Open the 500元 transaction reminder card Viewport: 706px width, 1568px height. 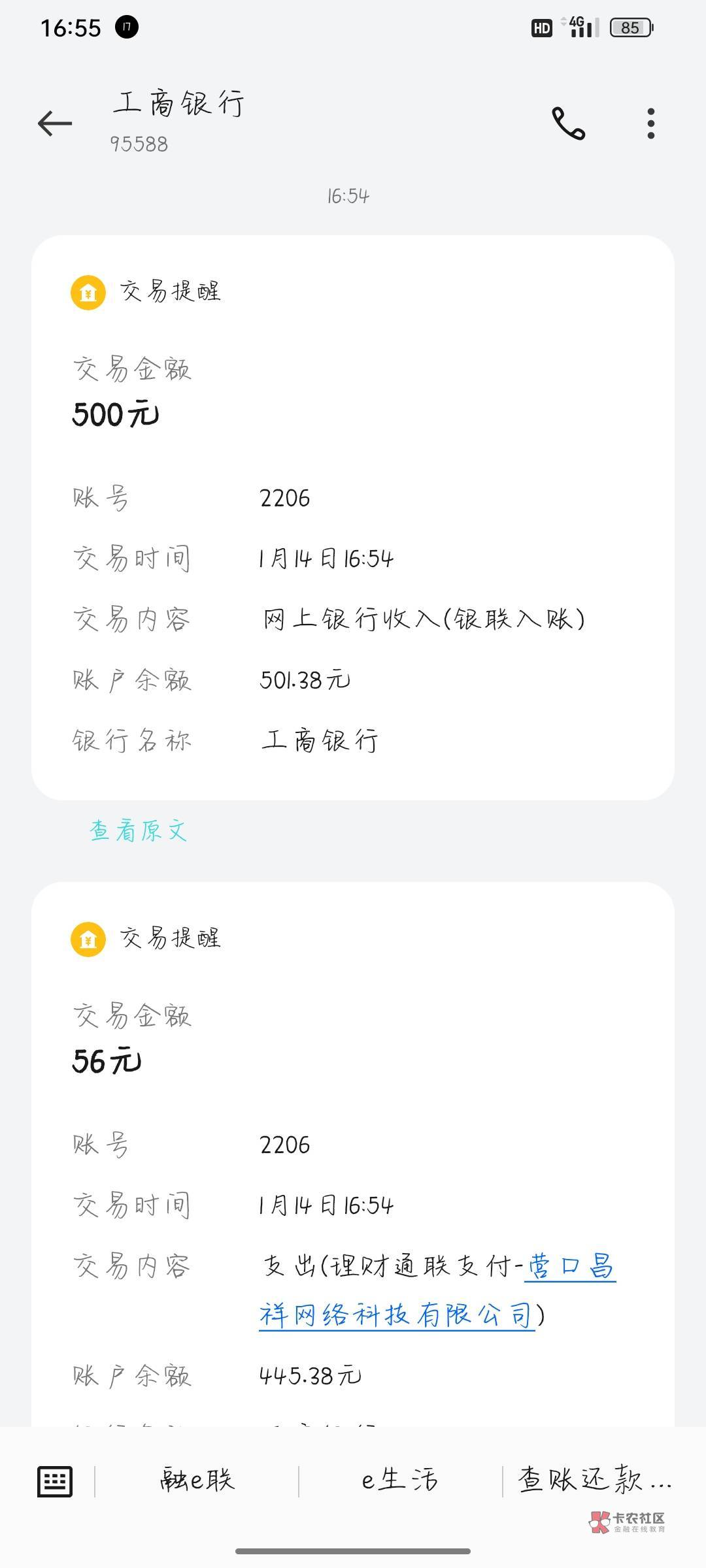353,516
